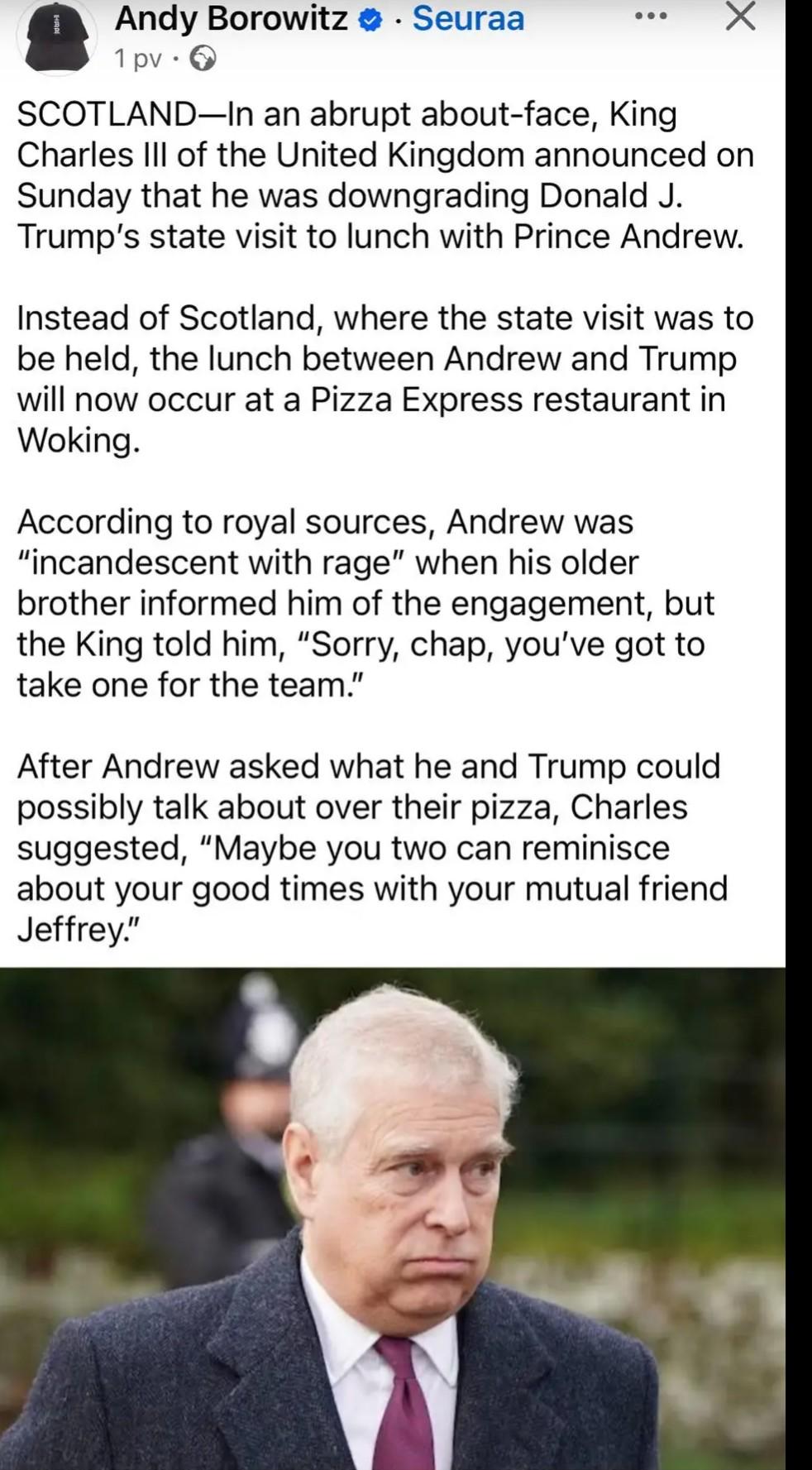Screen dimensions: 812x1470
Task: Open the post's photo in full view
Action: point(393,1216)
